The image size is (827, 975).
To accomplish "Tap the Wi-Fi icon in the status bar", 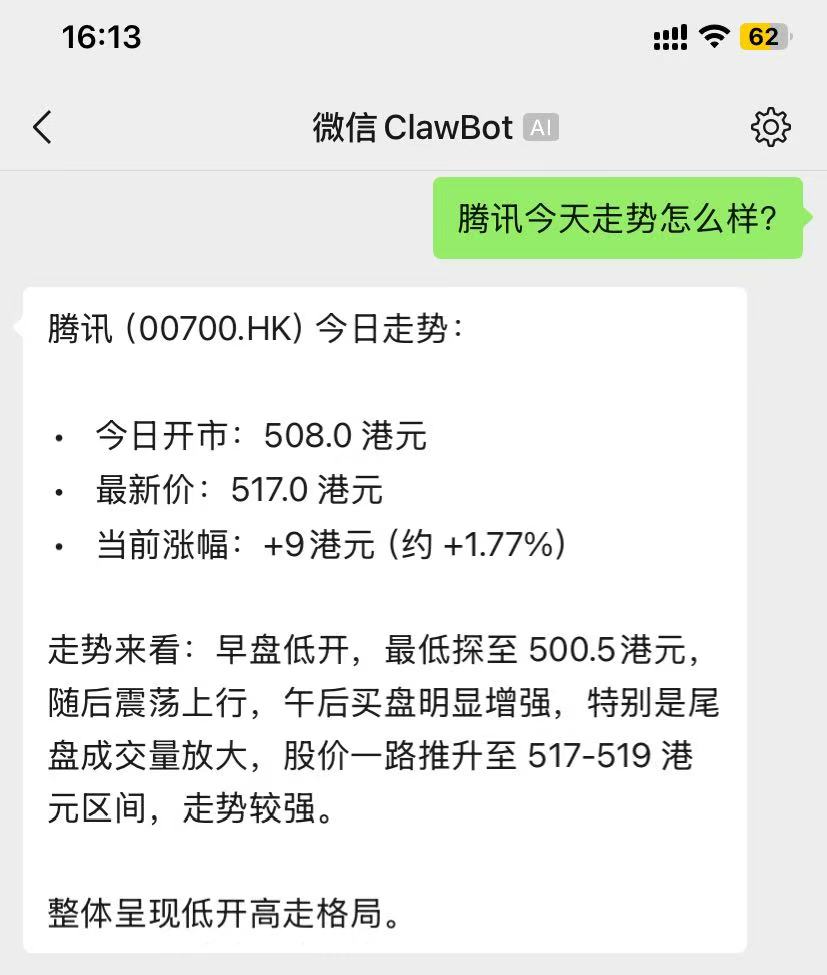I will pyautogui.click(x=716, y=36).
